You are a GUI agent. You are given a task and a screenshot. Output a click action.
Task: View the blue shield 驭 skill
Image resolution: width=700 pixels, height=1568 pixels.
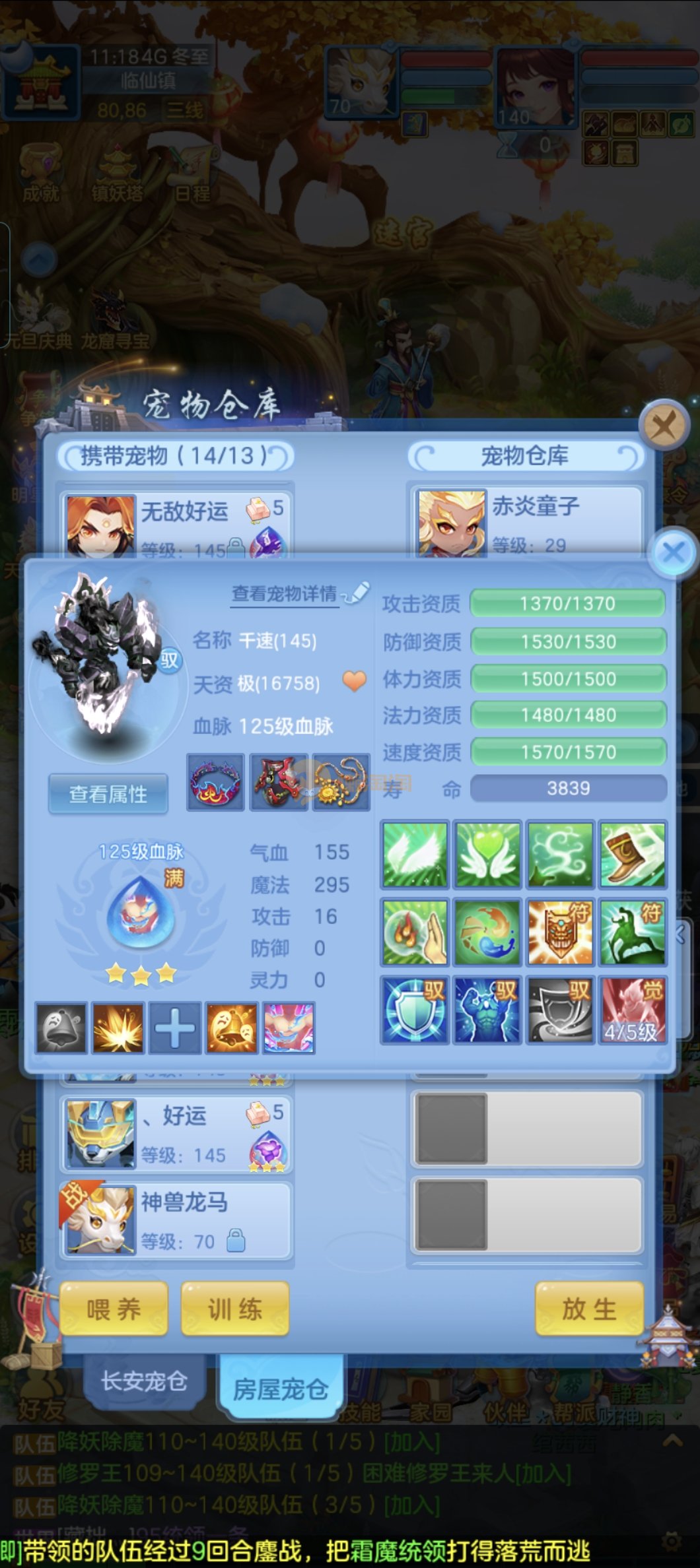(x=415, y=1010)
